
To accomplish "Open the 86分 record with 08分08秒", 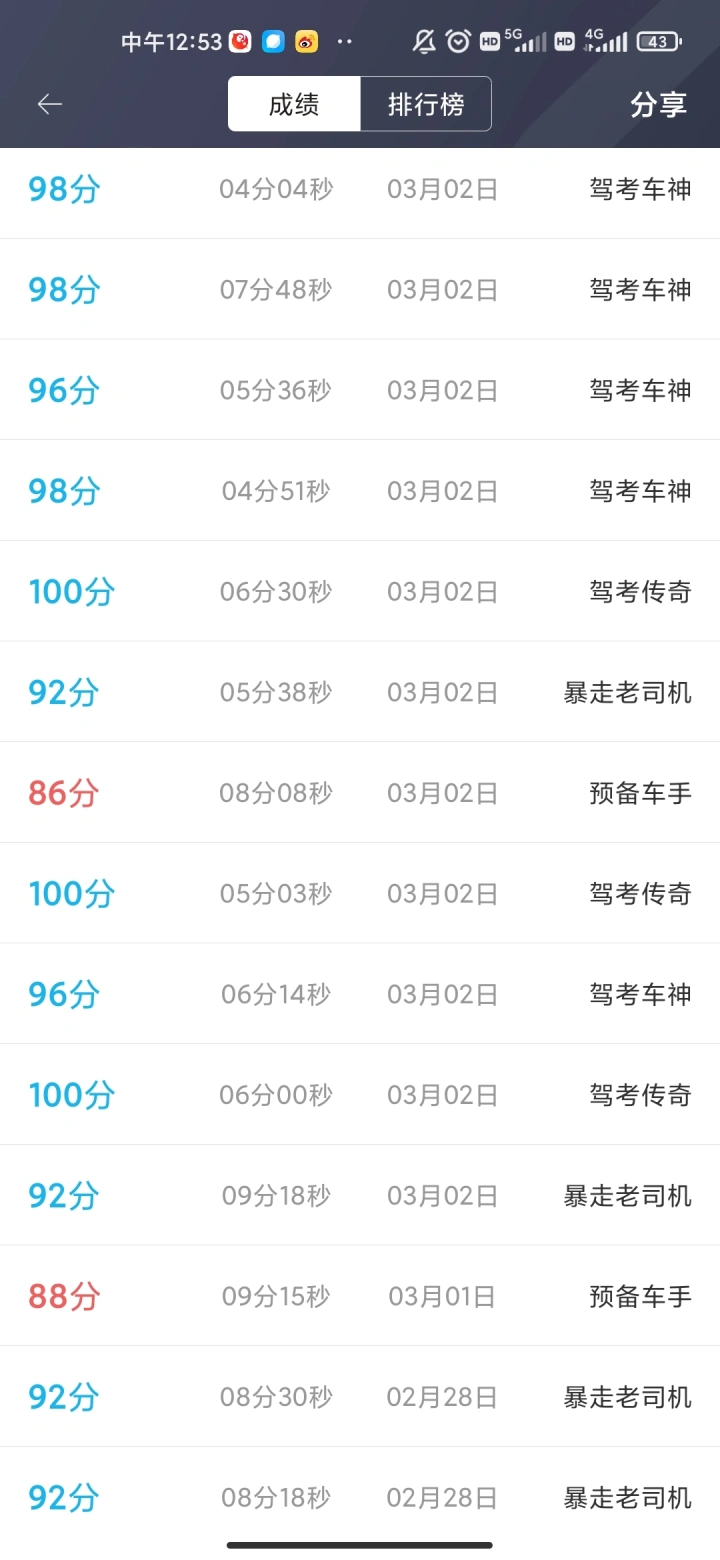I will pyautogui.click(x=360, y=793).
